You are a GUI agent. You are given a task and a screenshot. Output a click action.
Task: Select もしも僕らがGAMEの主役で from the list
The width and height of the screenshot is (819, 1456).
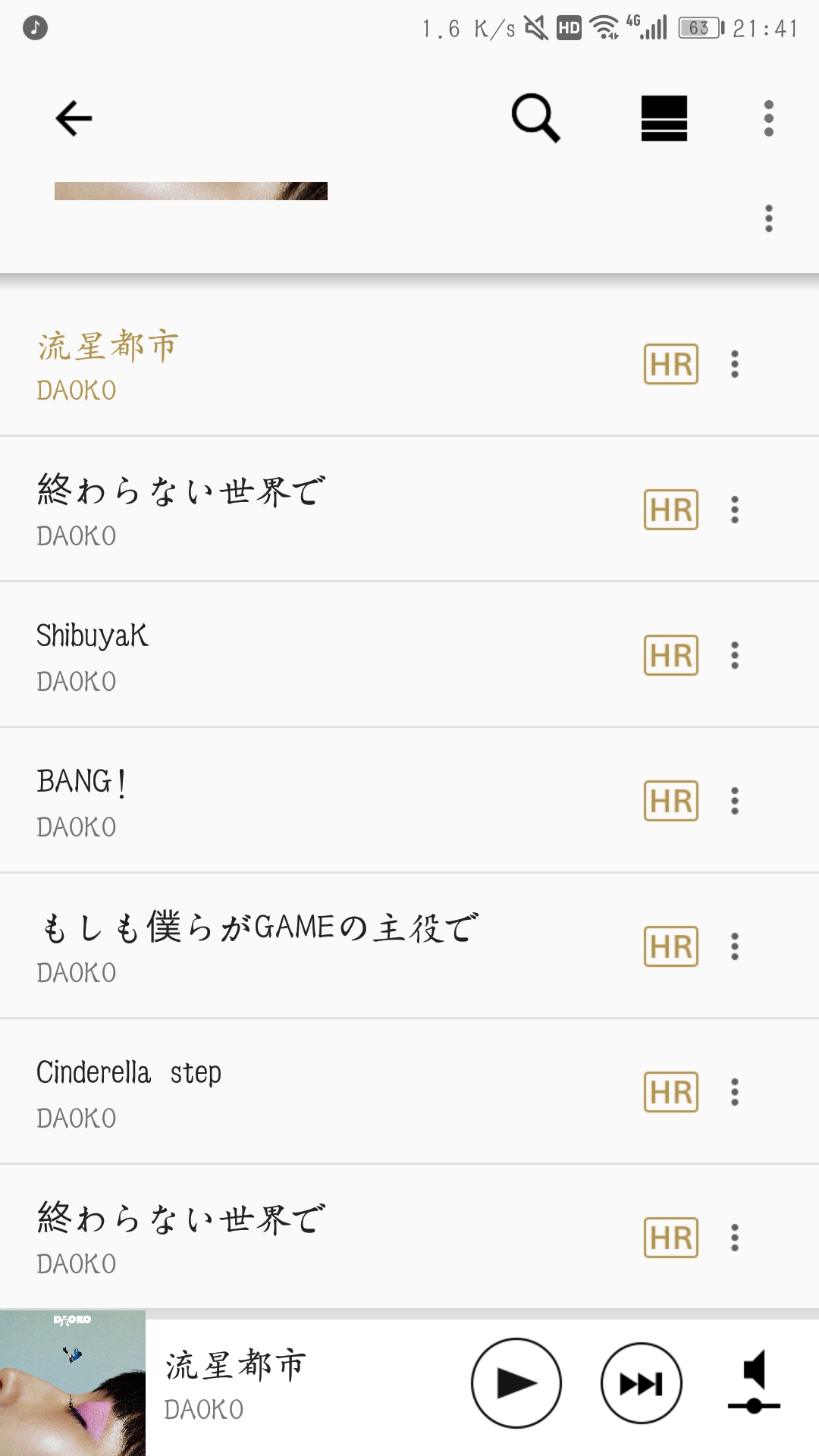pos(303,944)
